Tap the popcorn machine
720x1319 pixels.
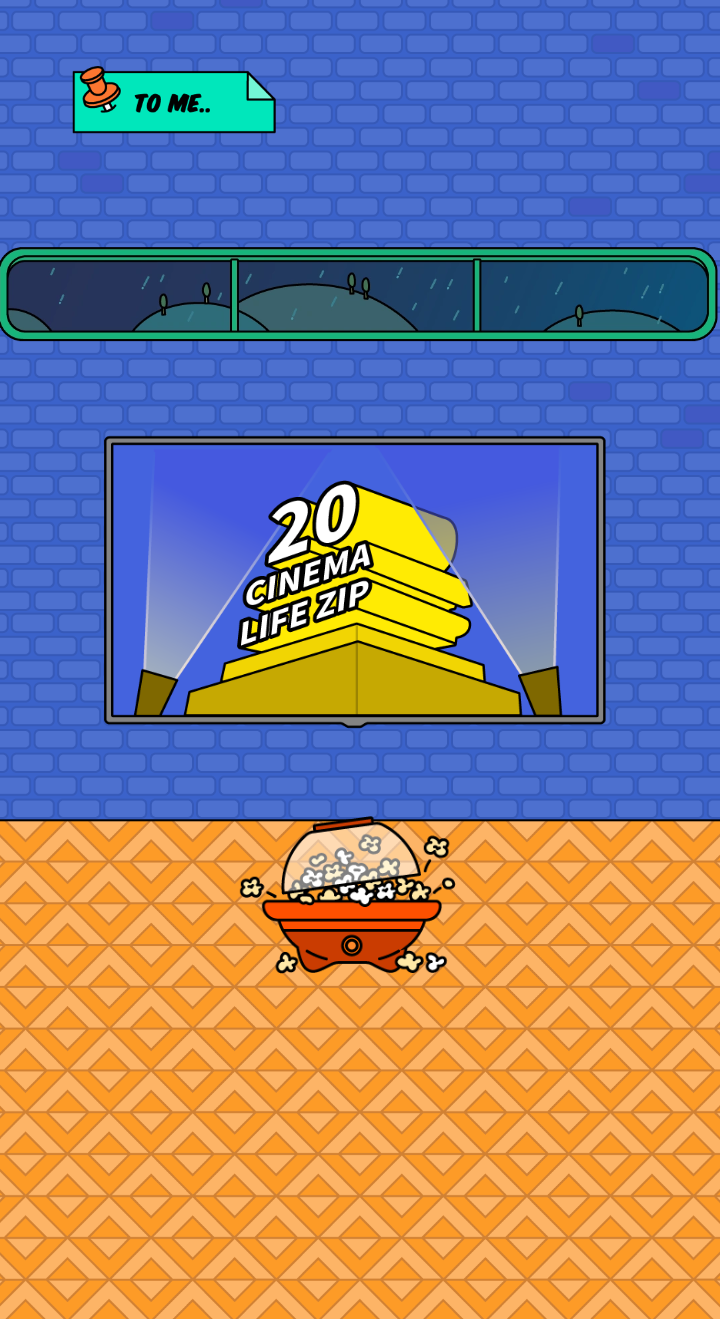(x=350, y=896)
